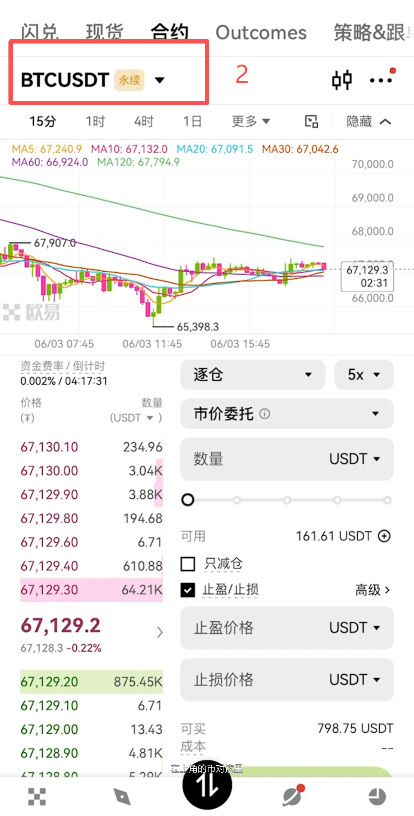Switch to the 现货 tab
The width and height of the screenshot is (414, 816).
[x=105, y=32]
